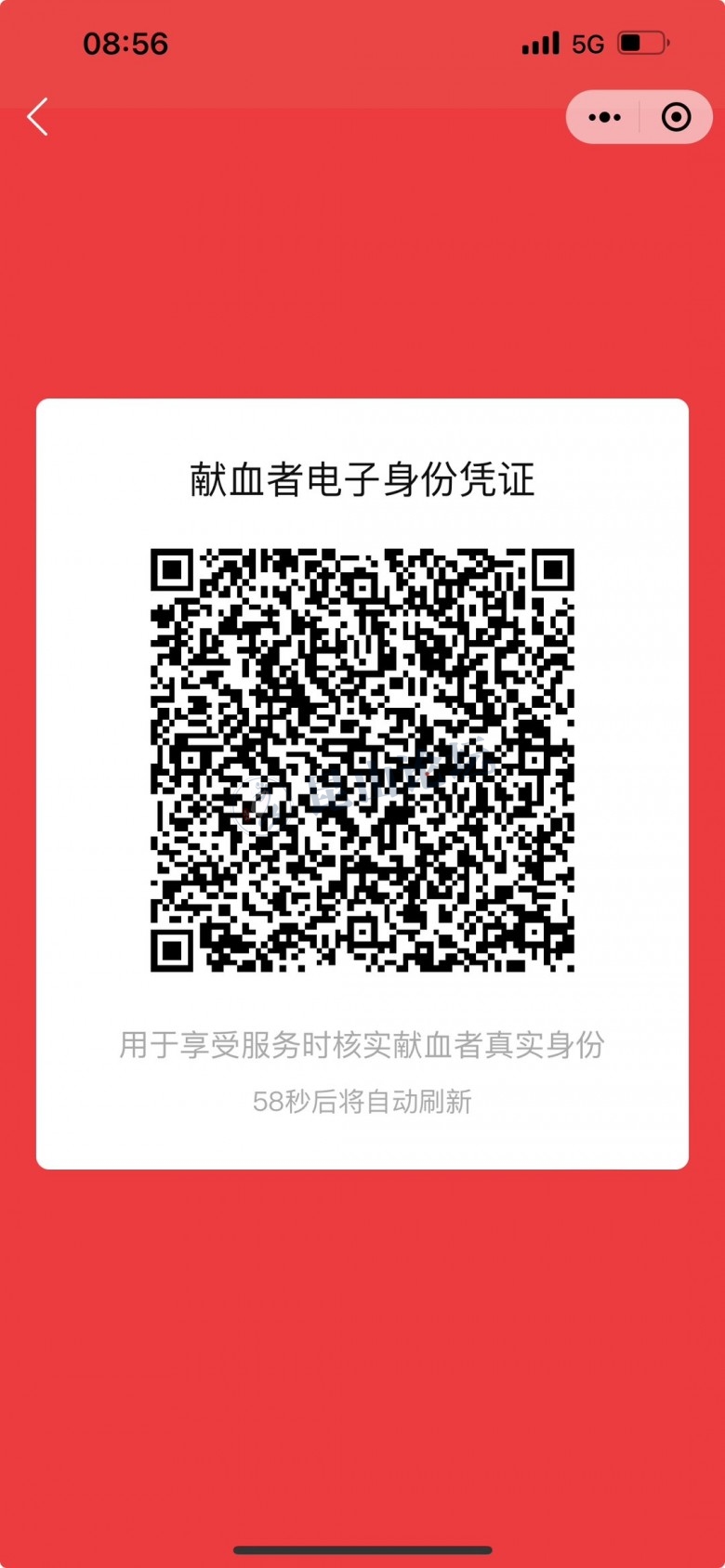Image resolution: width=725 pixels, height=1568 pixels.
Task: Go back using the top-left arrow
Action: coord(37,117)
